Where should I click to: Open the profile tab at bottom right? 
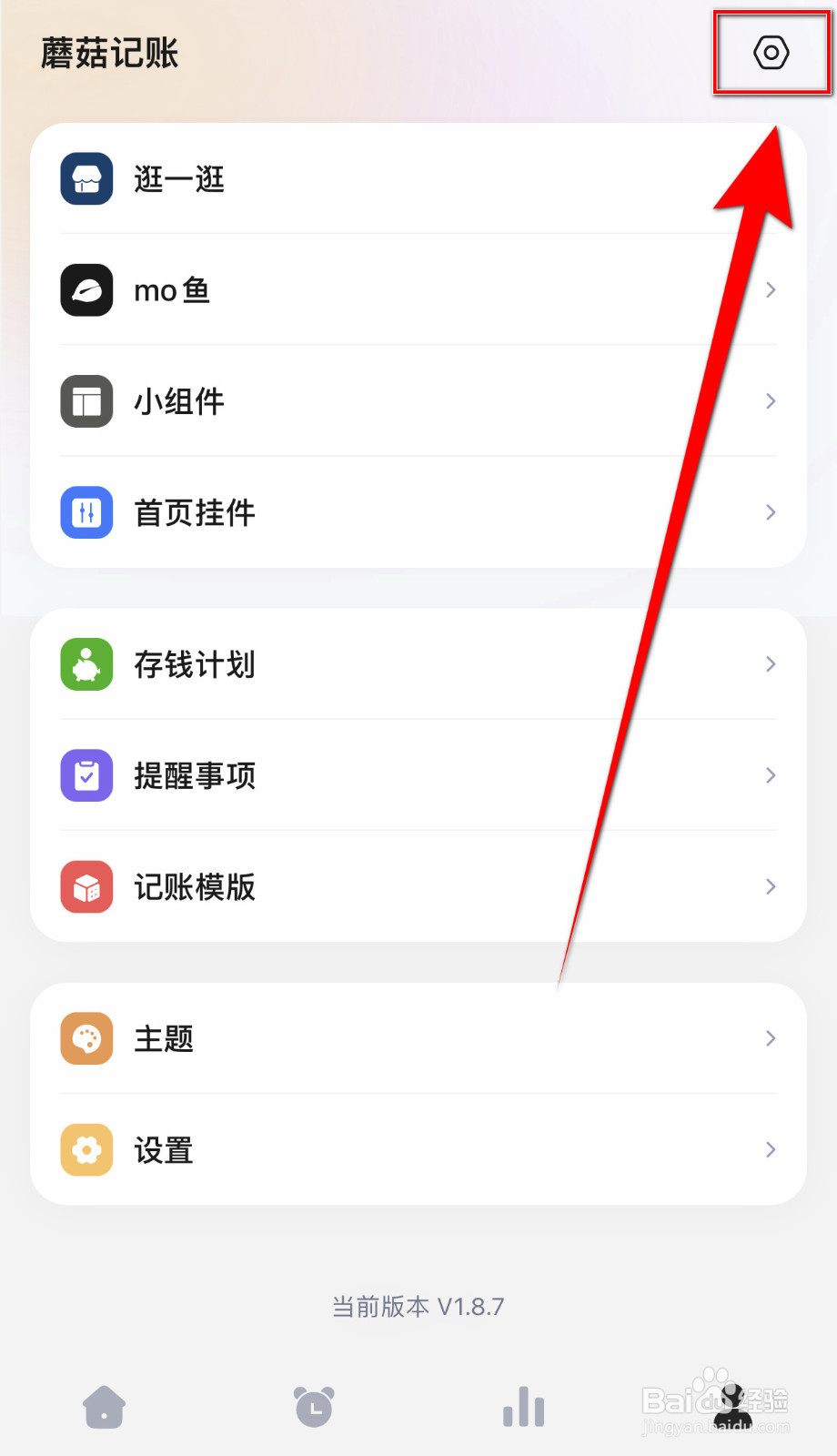coord(731,1406)
